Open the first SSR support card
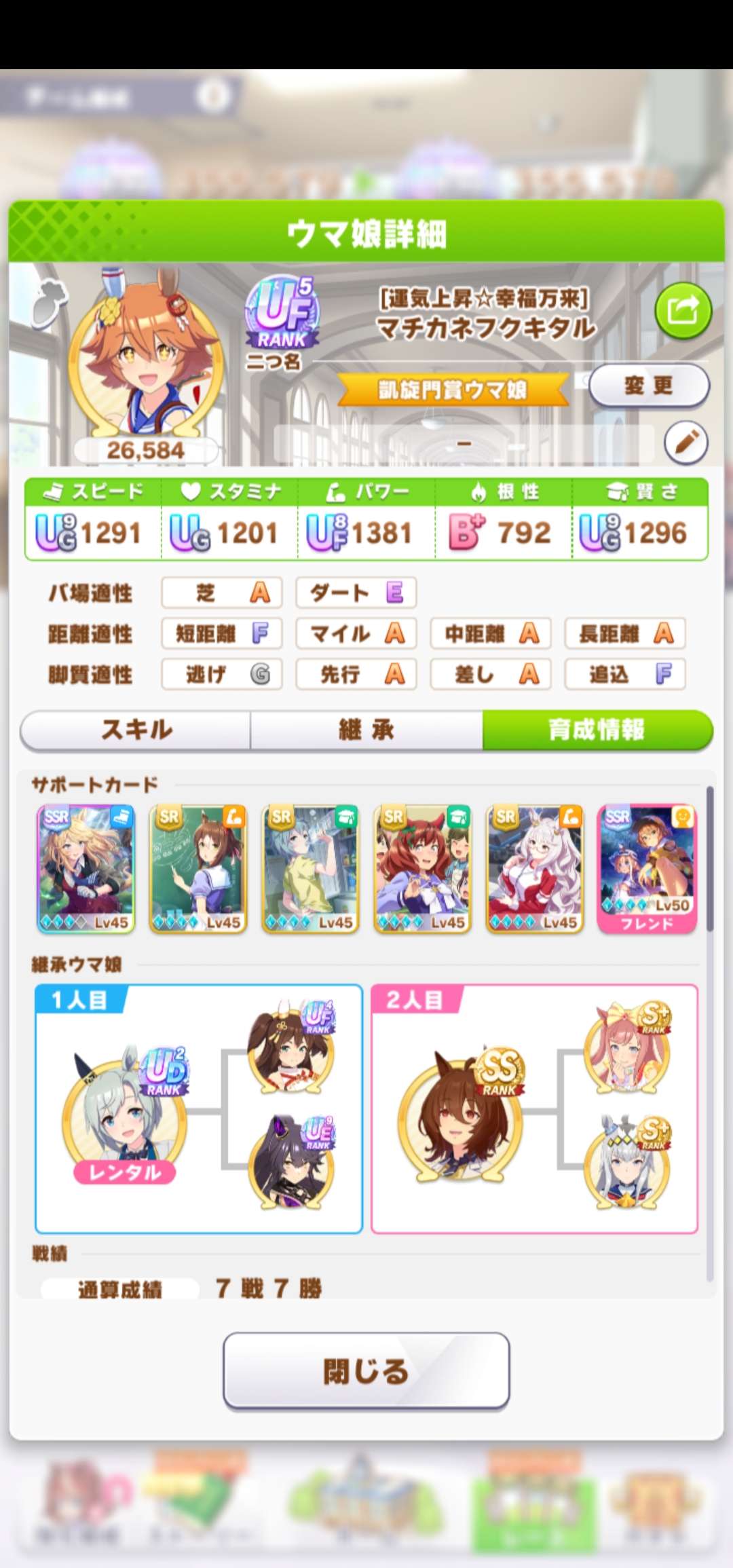The image size is (733, 1568). pos(86,869)
